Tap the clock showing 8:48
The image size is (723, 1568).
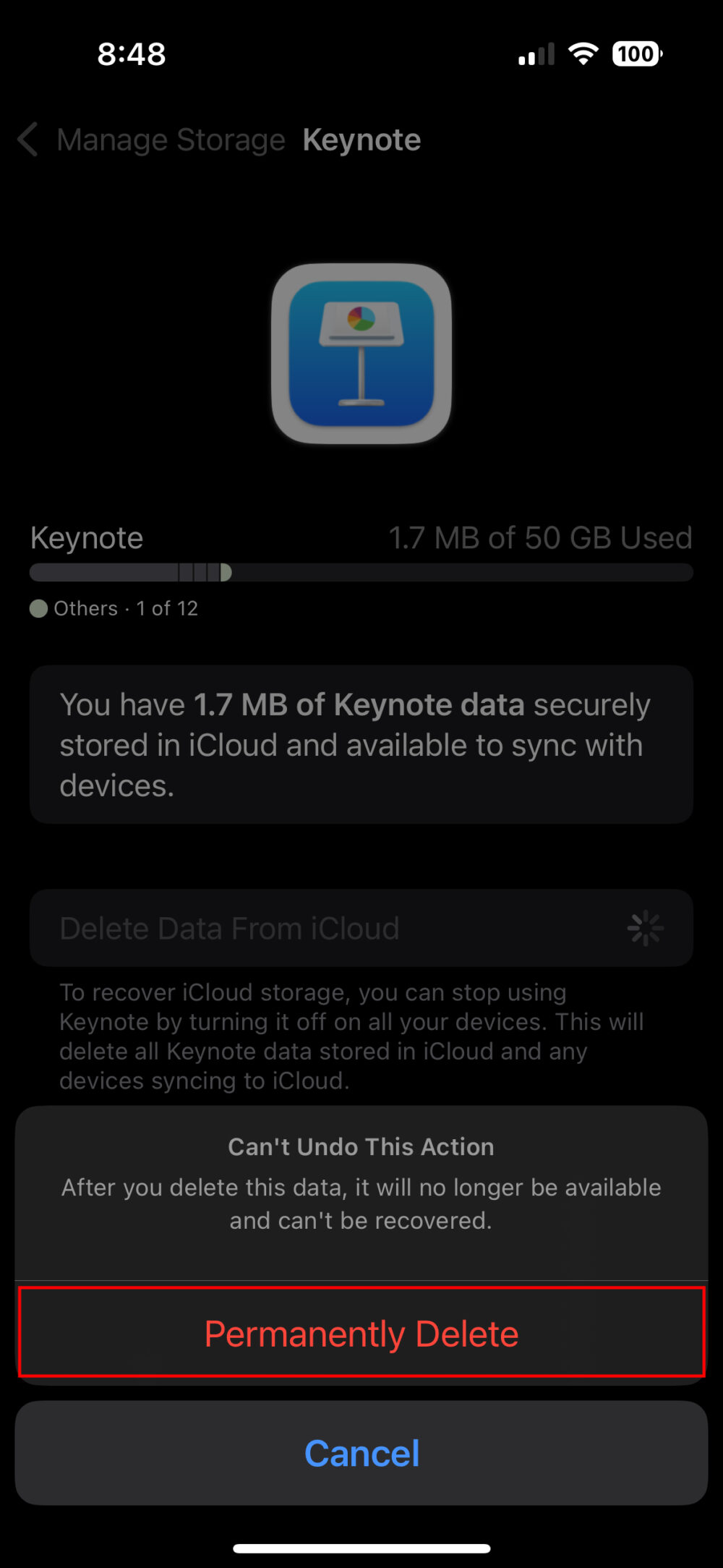132,54
